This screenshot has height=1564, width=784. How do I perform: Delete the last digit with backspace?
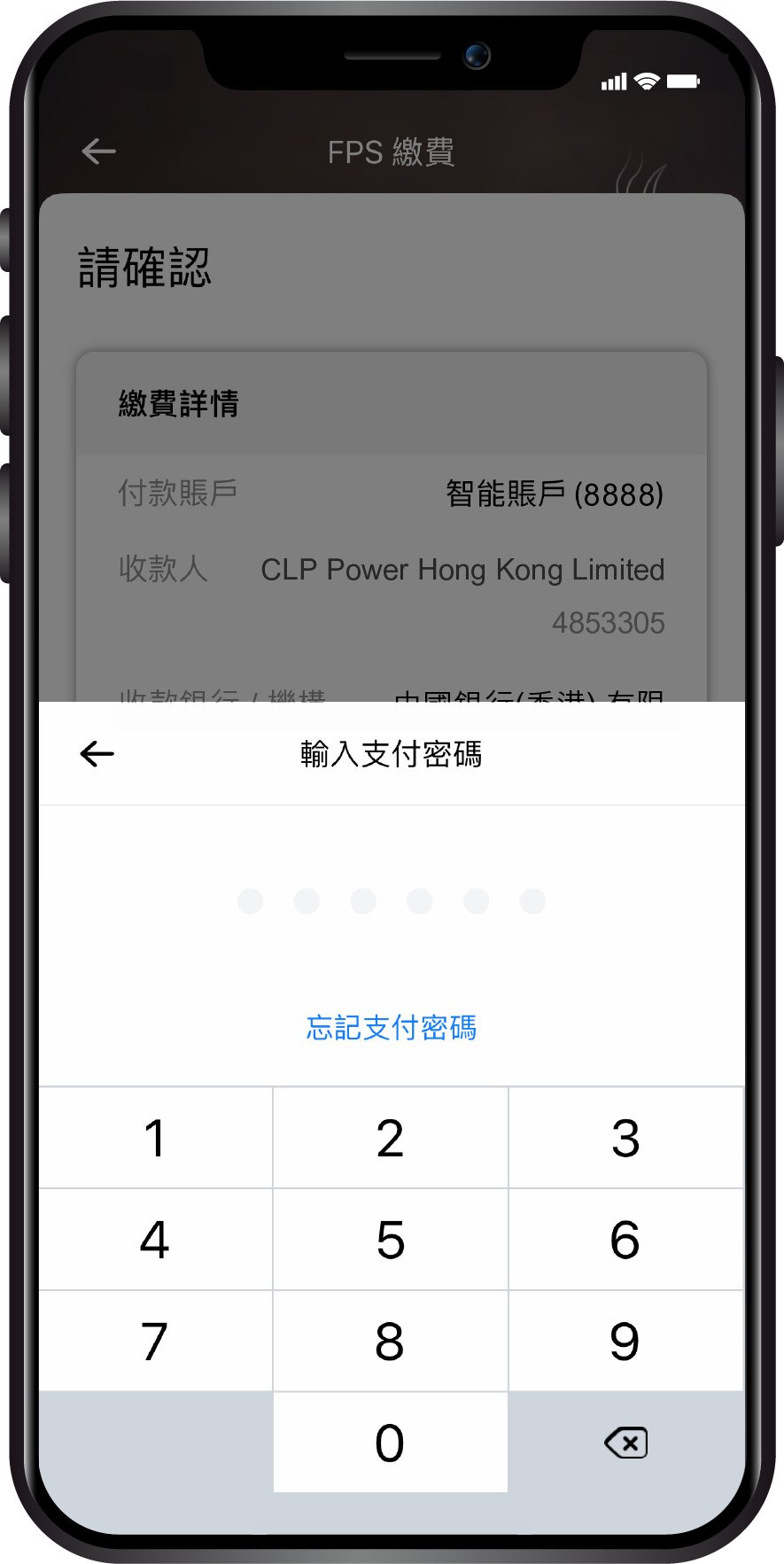625,1443
